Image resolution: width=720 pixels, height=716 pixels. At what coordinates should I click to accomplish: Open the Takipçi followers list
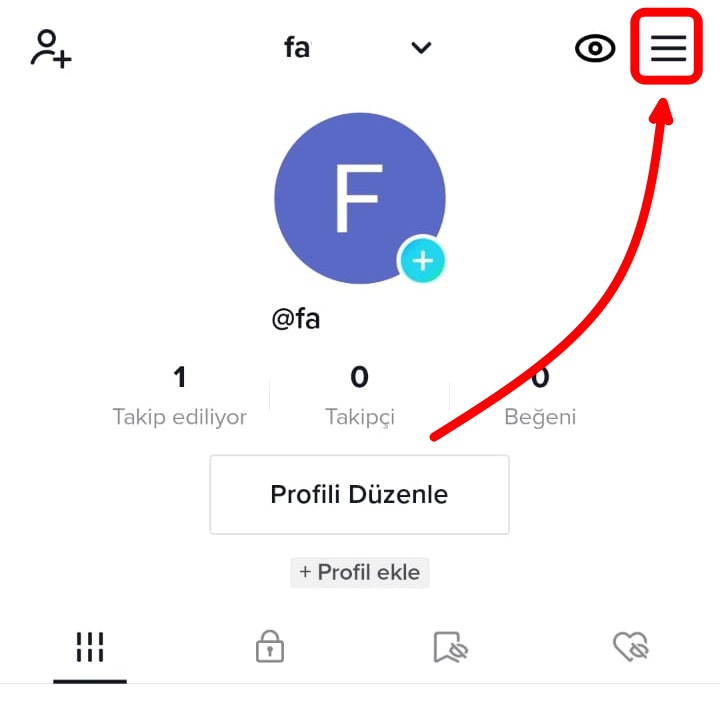point(359,396)
